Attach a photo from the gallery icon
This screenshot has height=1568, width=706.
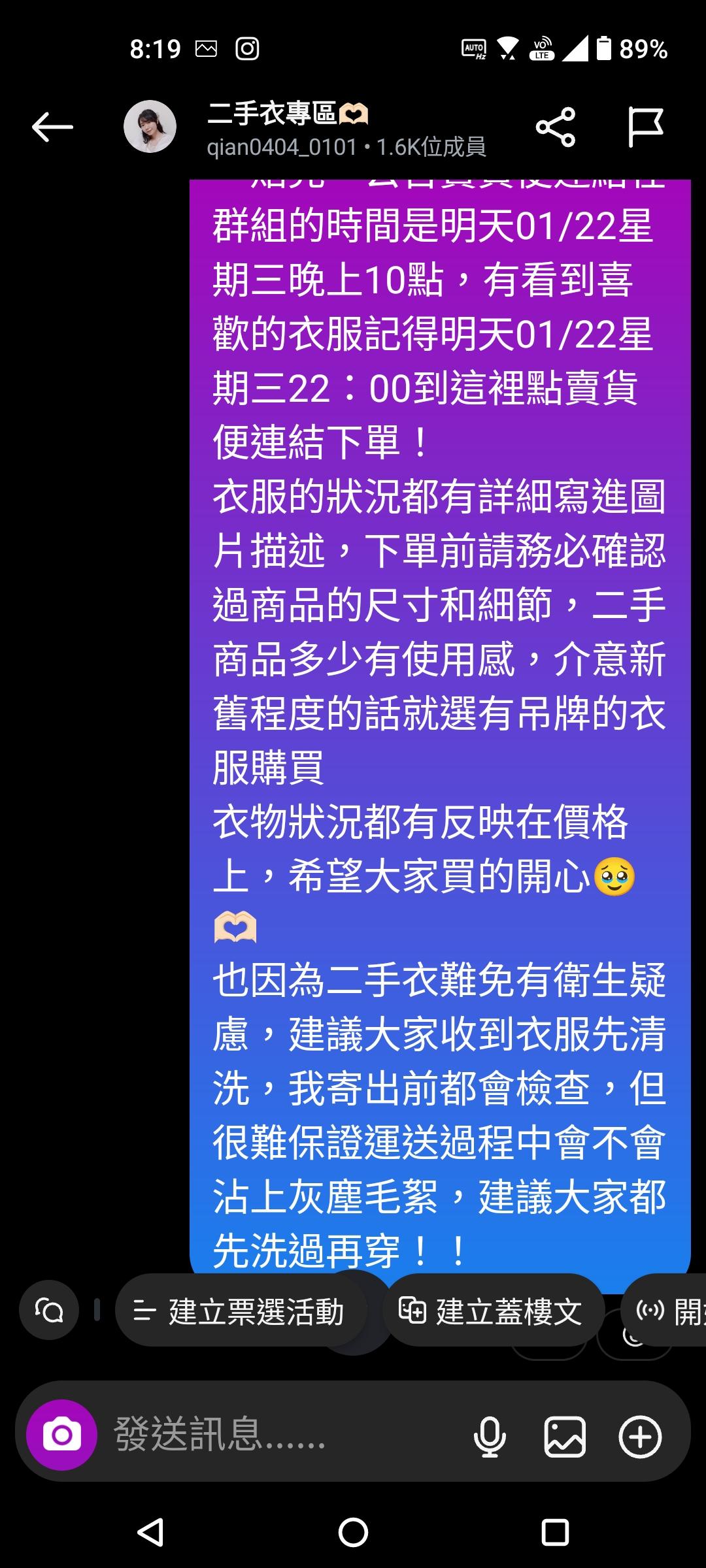[x=565, y=1437]
